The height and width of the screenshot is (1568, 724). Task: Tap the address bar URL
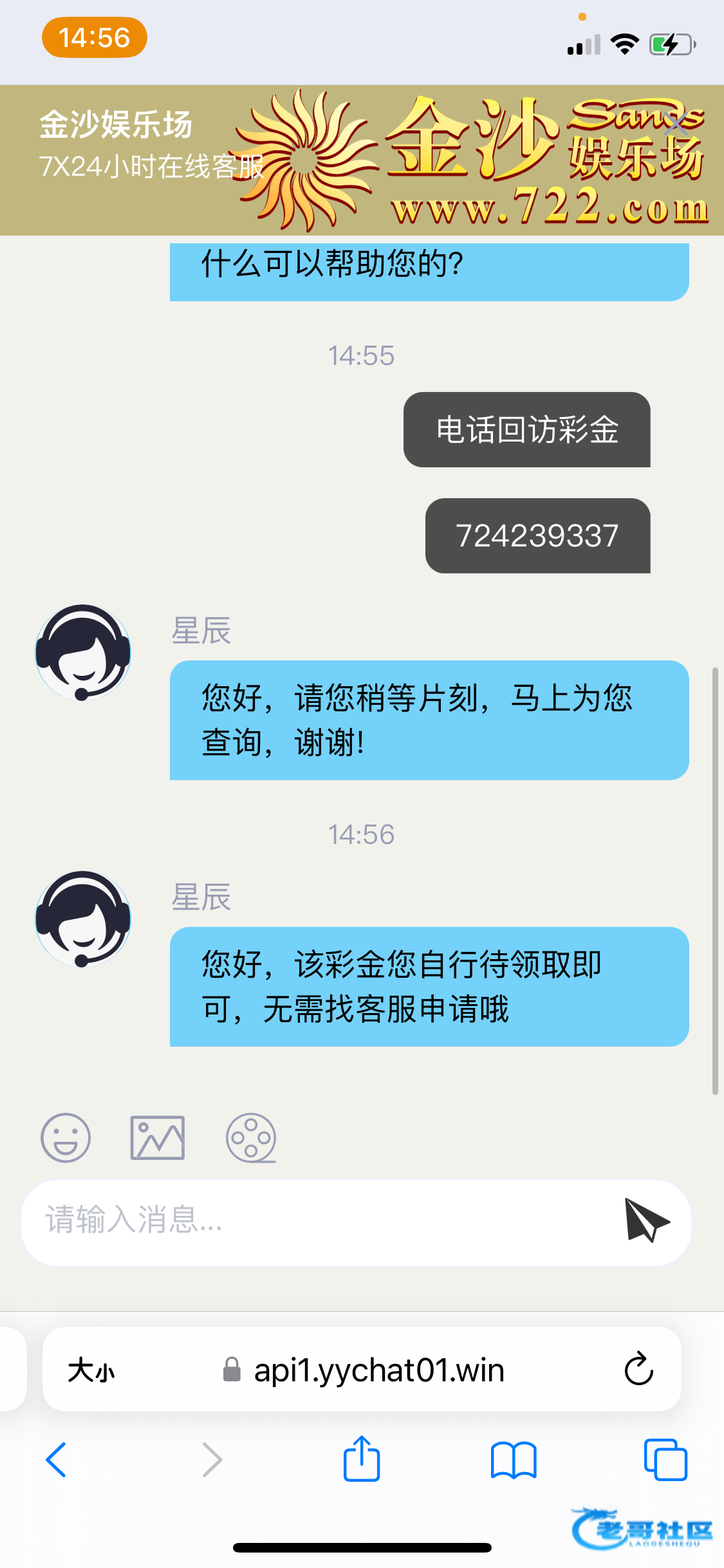[x=378, y=1370]
